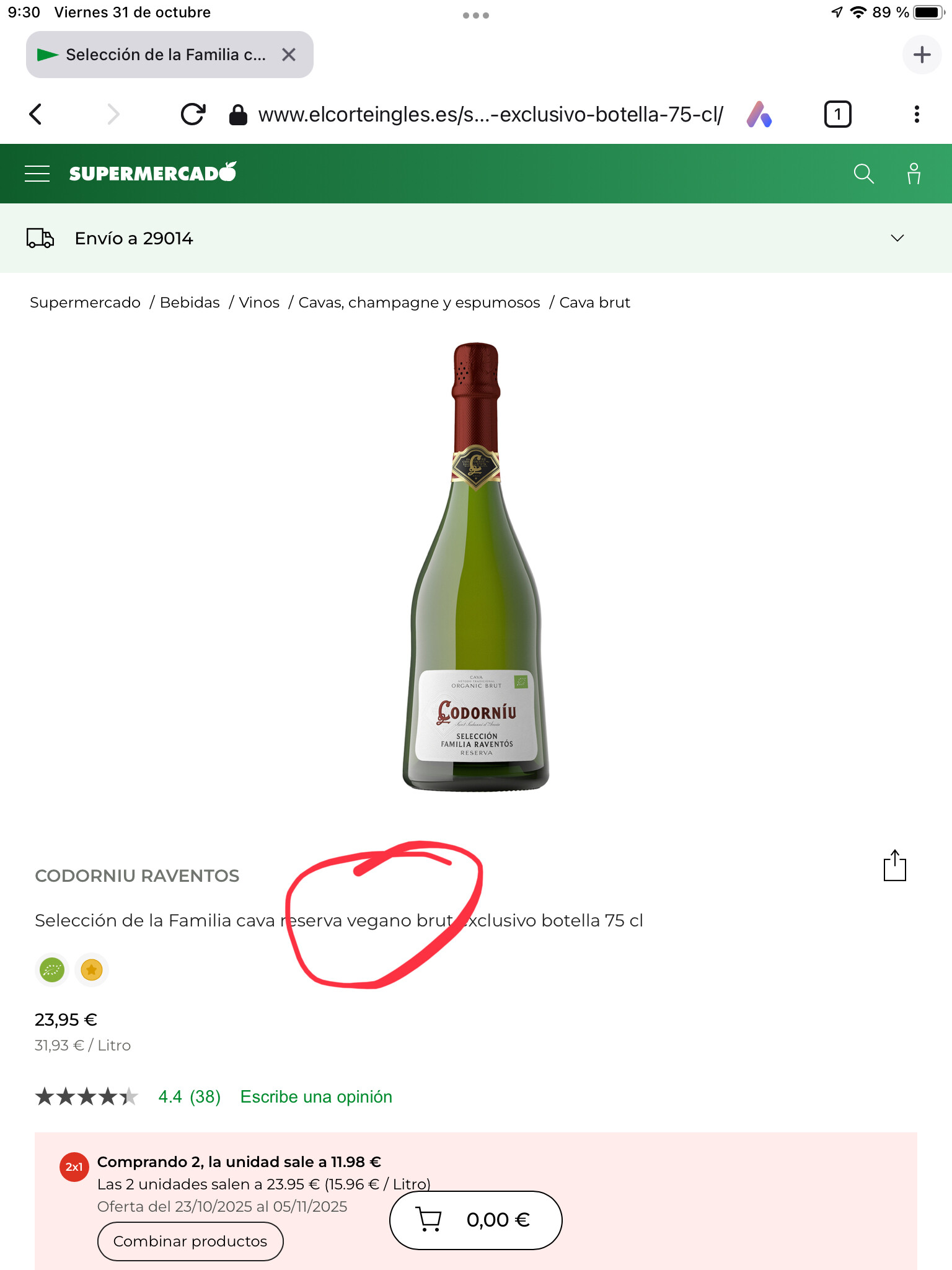Open the Supermercado hamburger menu
This screenshot has width=952, height=1270.
click(37, 174)
